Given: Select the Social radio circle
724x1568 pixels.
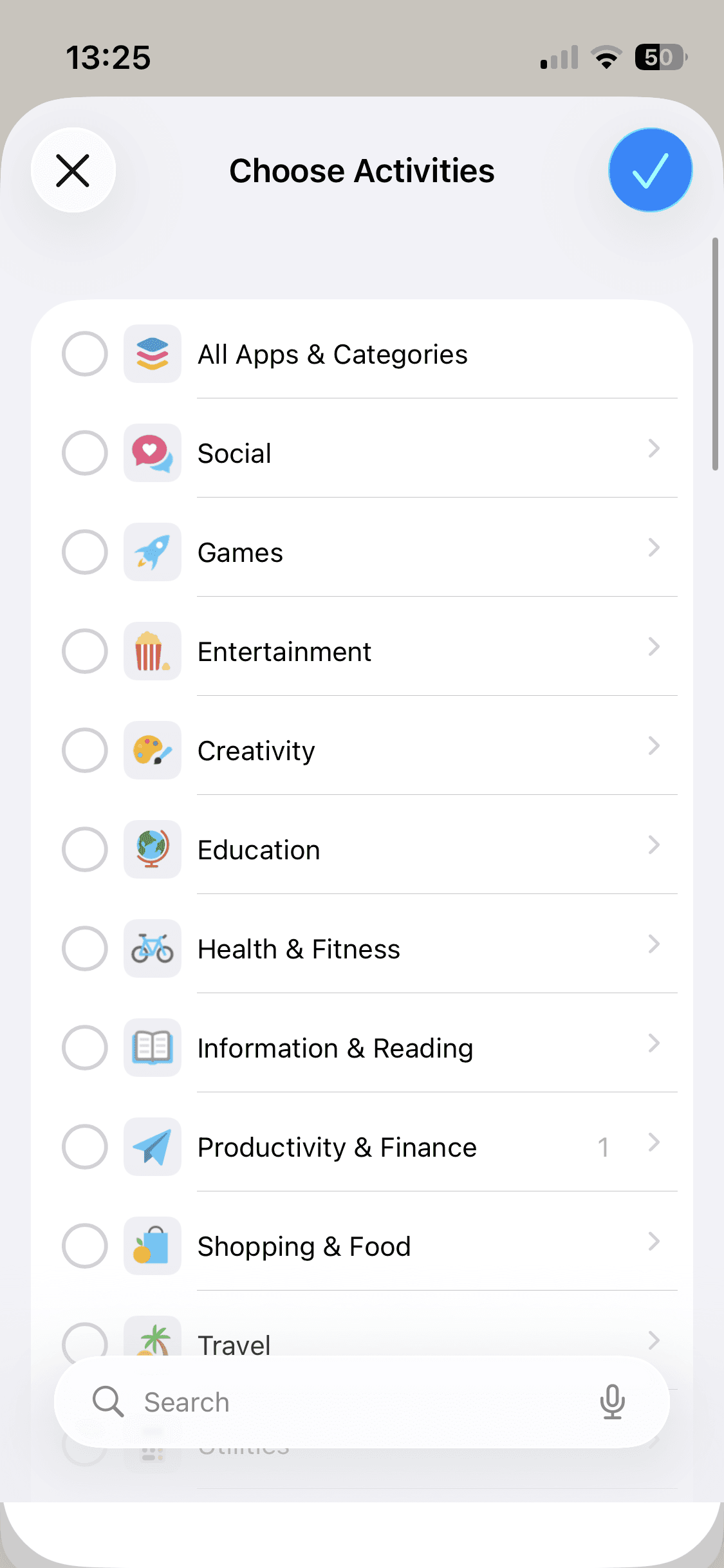Looking at the screenshot, I should 84,453.
